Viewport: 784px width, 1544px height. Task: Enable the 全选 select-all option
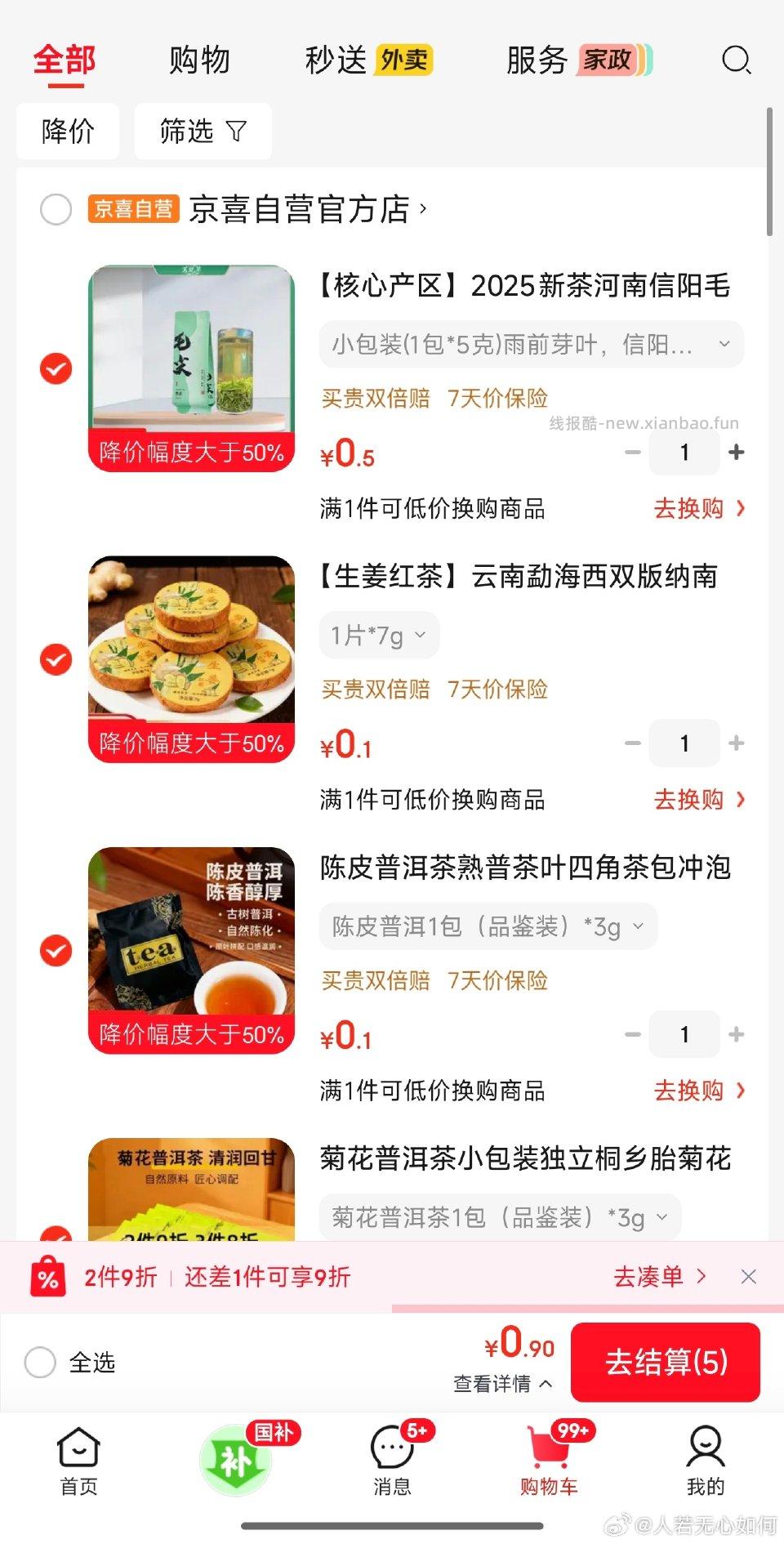pyautogui.click(x=40, y=1363)
